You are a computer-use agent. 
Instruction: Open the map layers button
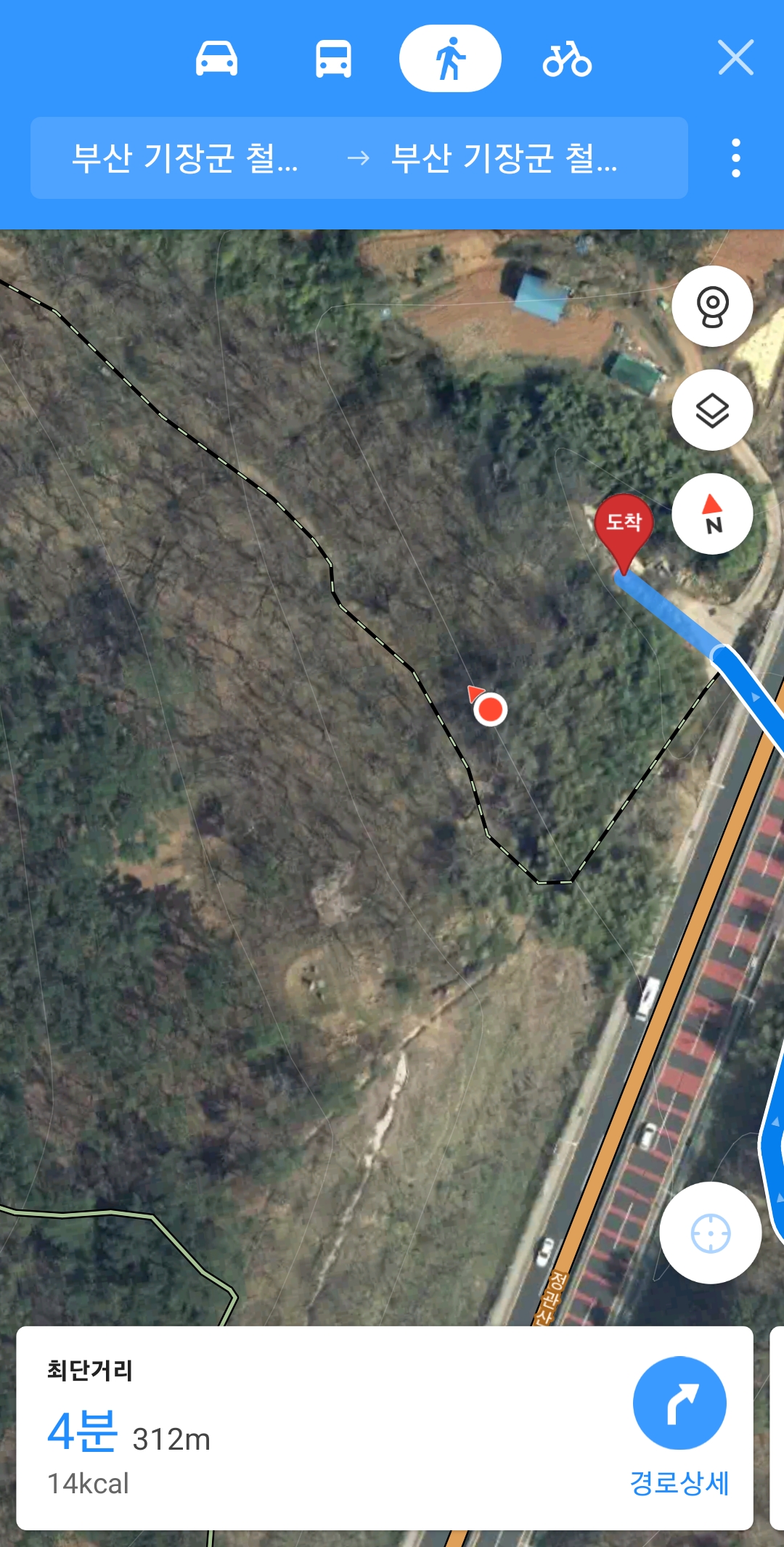[712, 410]
